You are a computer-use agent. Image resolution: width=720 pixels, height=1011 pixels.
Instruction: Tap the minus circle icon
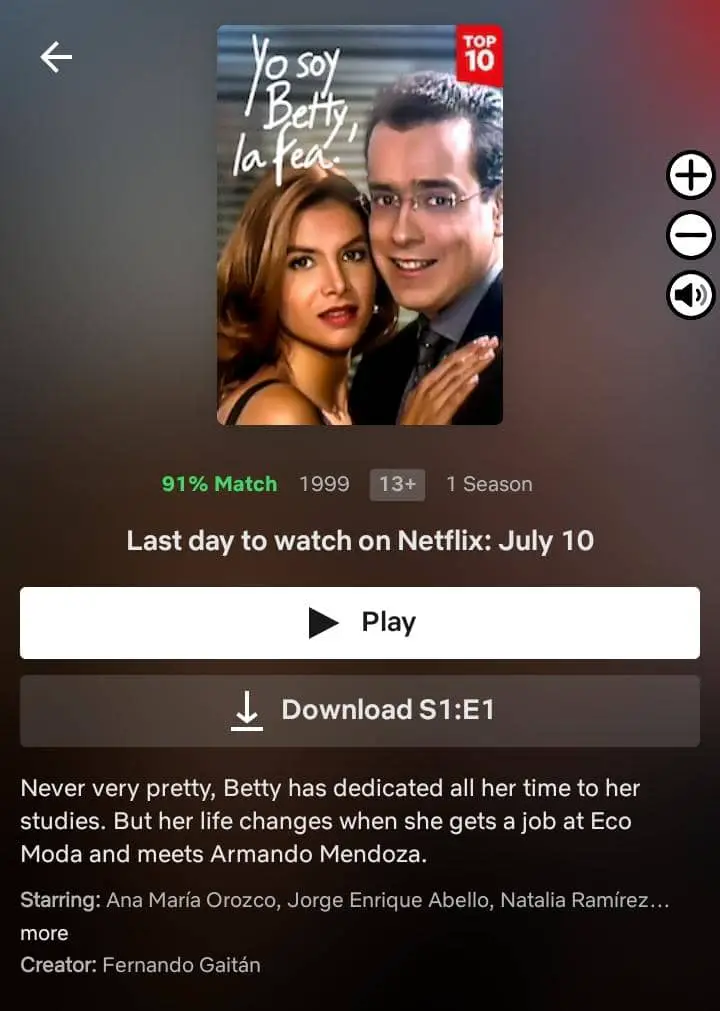pyautogui.click(x=690, y=237)
